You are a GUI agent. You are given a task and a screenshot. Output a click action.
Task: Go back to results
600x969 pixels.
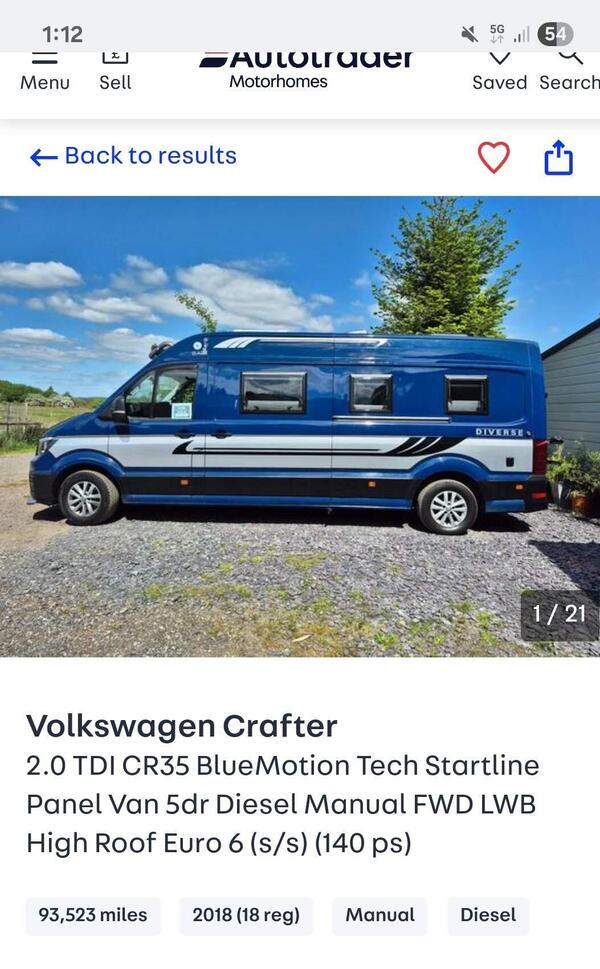[x=134, y=156]
